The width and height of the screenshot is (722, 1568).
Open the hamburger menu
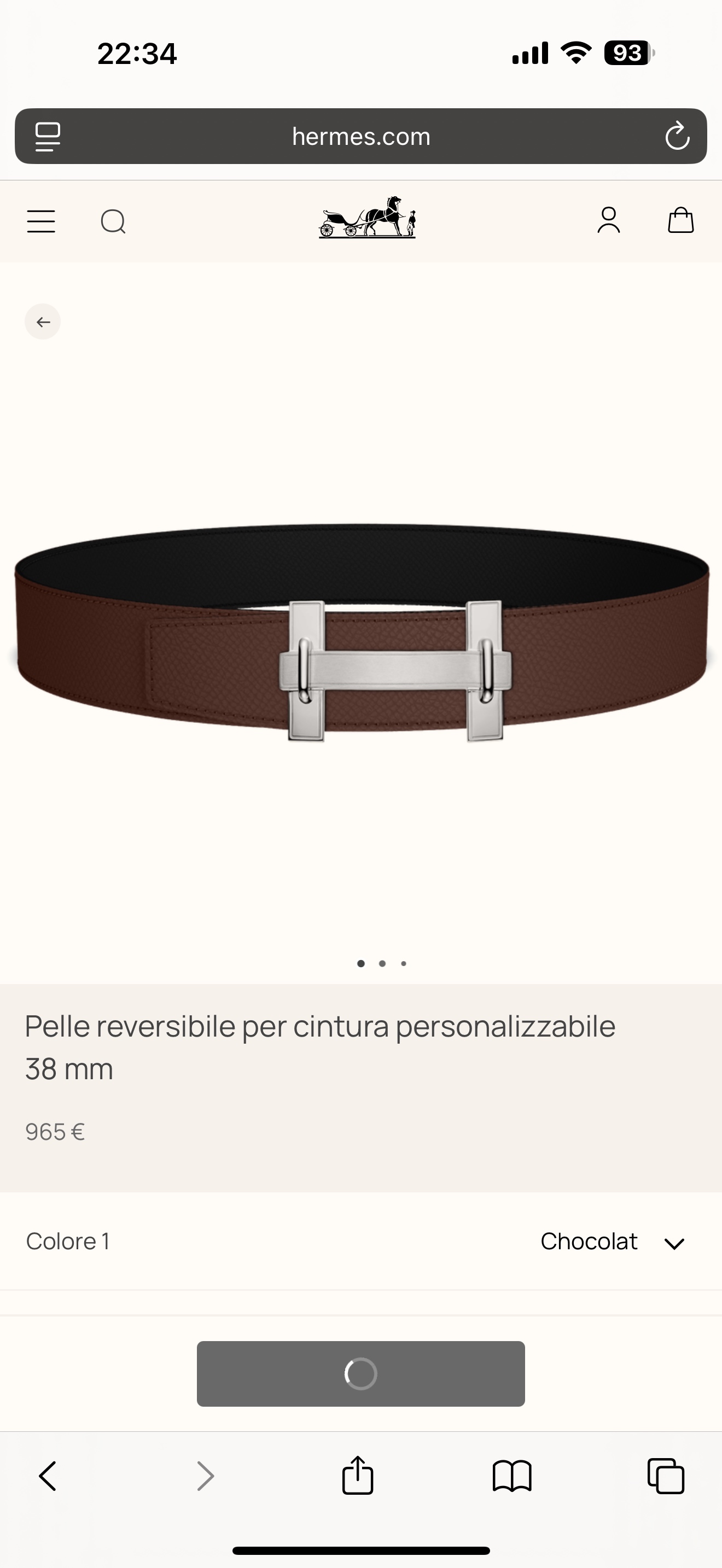click(41, 221)
